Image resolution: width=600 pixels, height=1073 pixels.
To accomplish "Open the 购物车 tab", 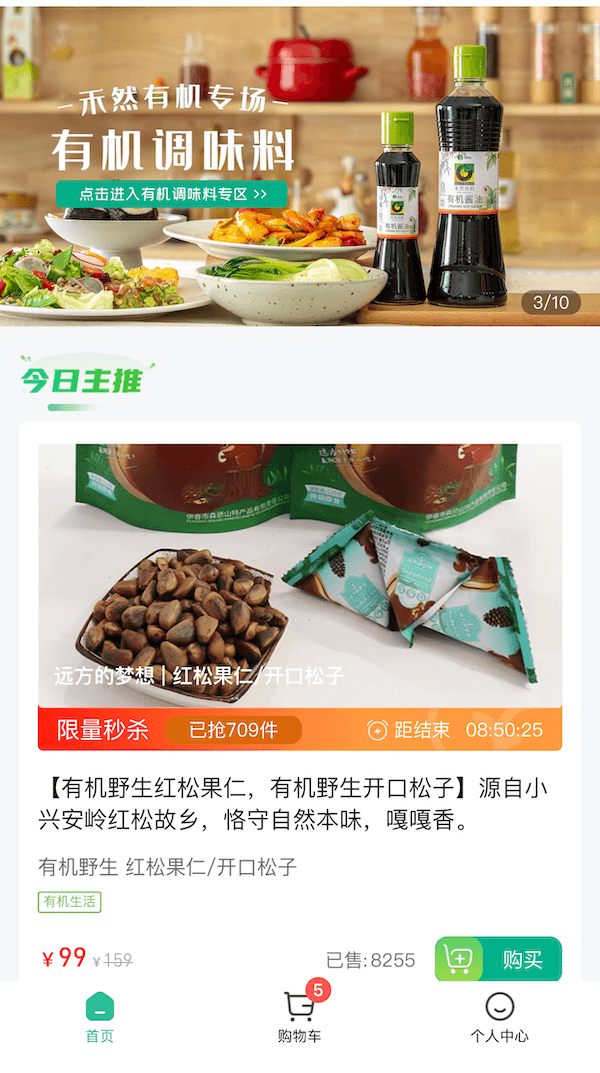I will 300,1017.
